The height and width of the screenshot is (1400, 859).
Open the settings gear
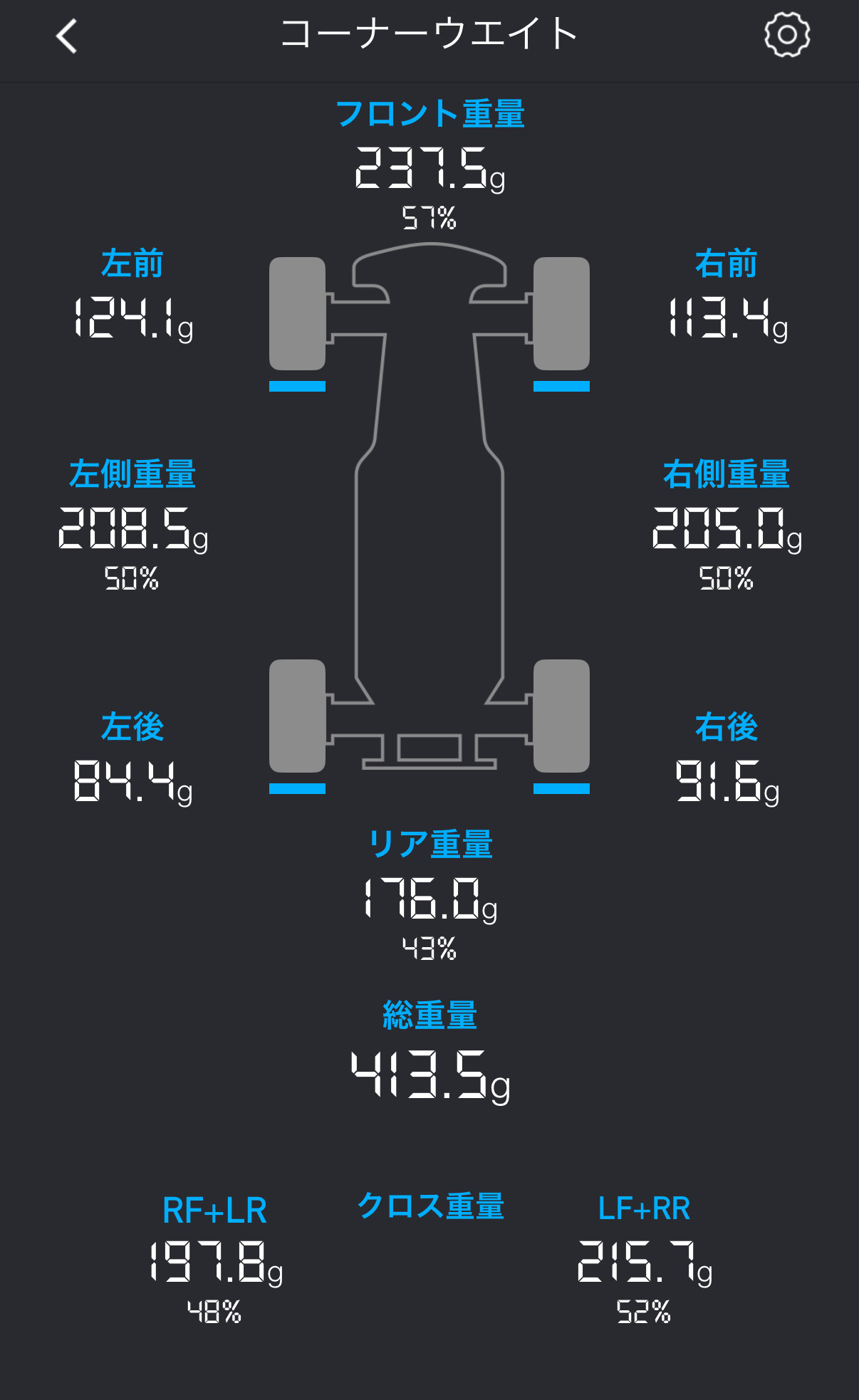(786, 35)
